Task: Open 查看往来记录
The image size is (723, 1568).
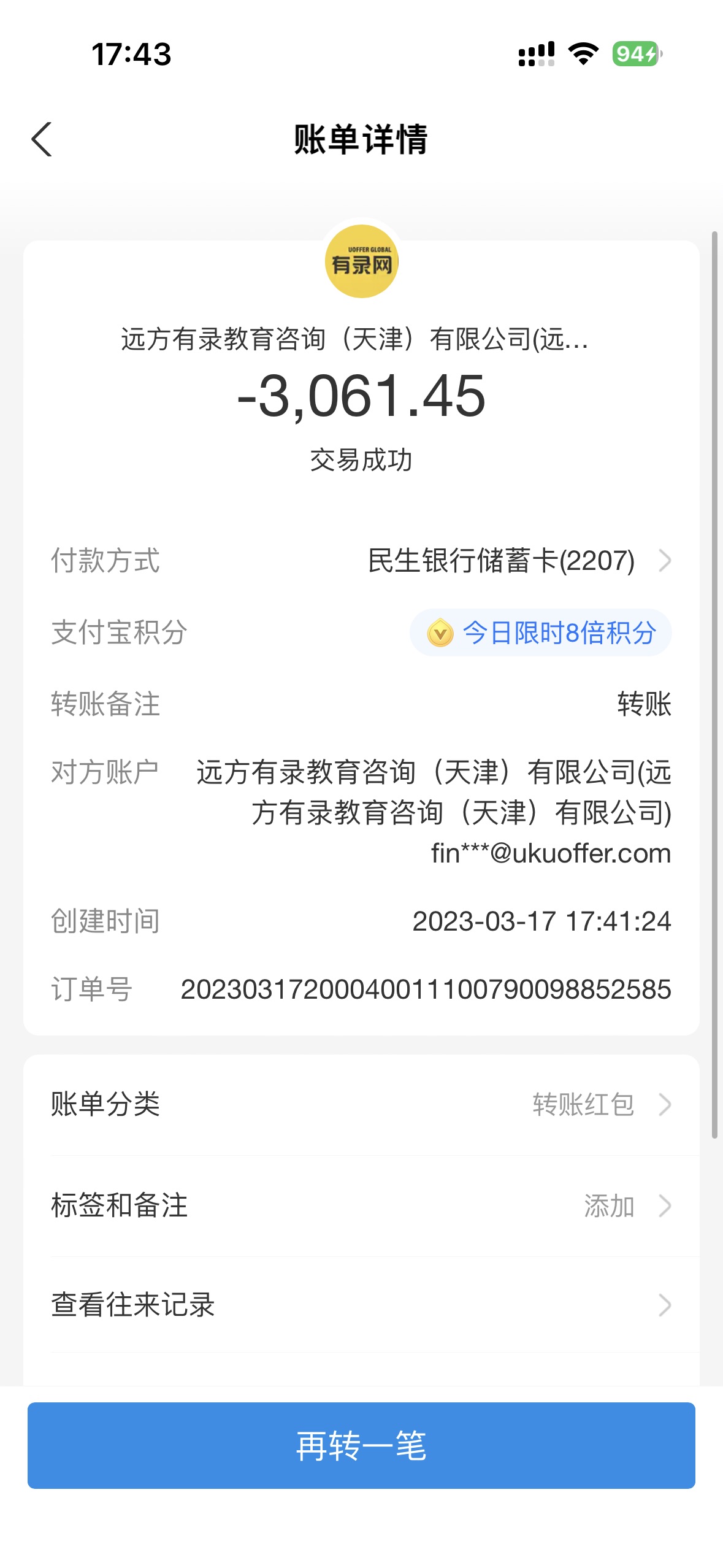Action: point(361,1305)
